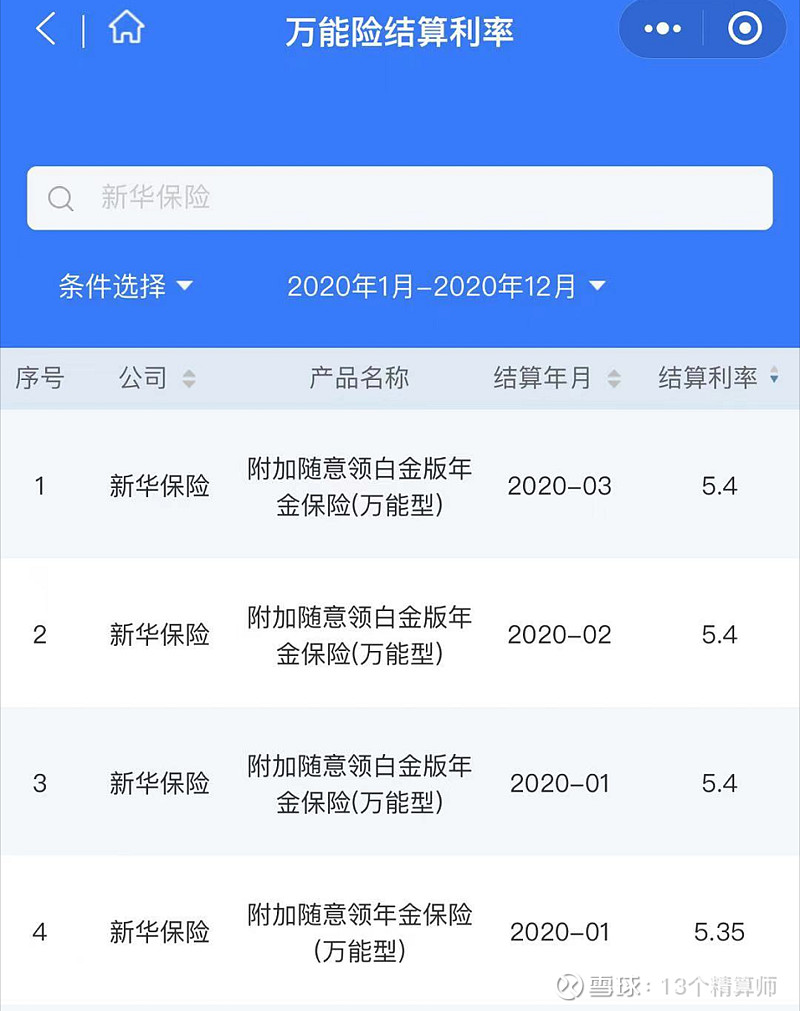Open 附加随意领白金版年金保险 in row 1
Screen dimensions: 800x1011
(358, 487)
